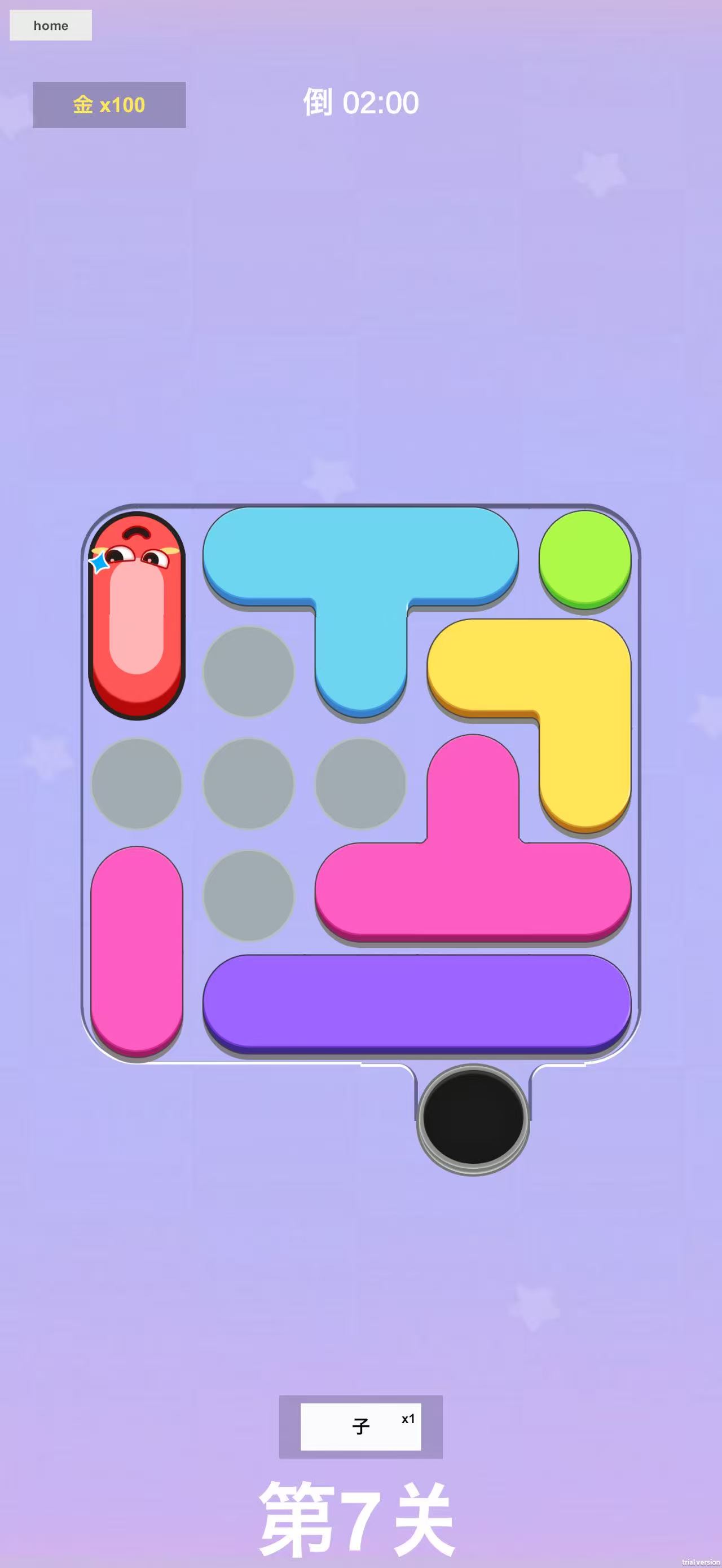722x1568 pixels.
Task: Click the gray slot below the pink bar area
Action: (249, 895)
